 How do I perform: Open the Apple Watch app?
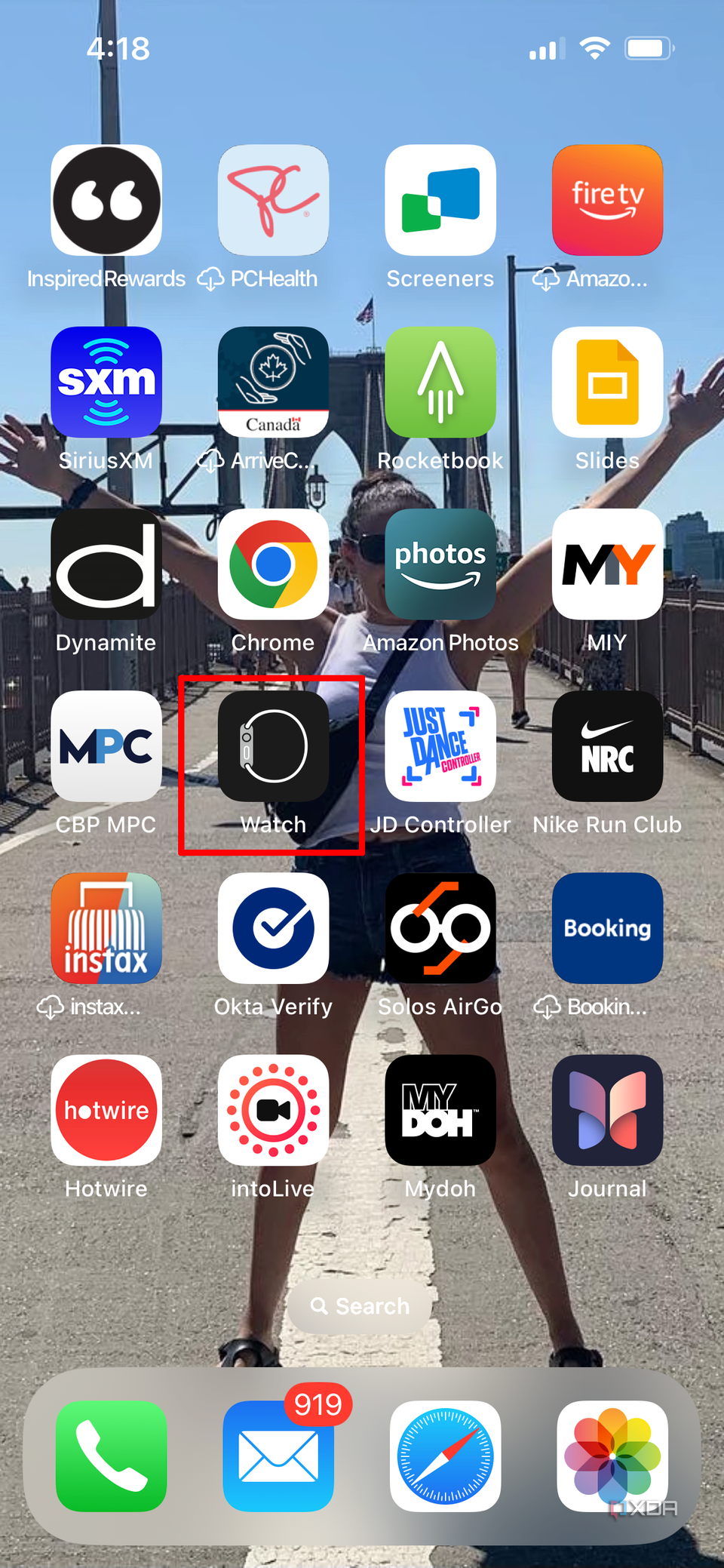click(x=272, y=746)
